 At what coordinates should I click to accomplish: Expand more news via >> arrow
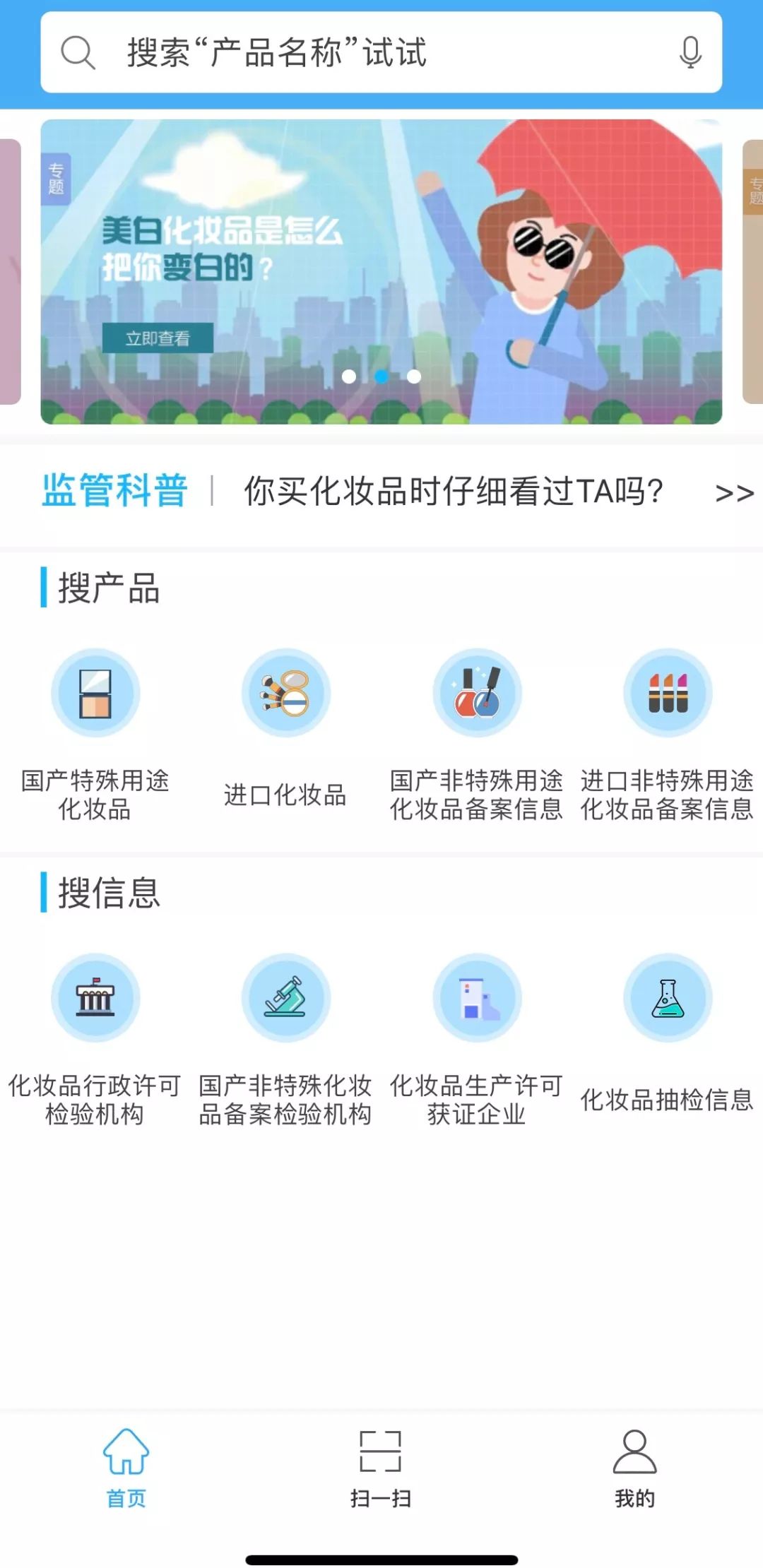pos(733,492)
